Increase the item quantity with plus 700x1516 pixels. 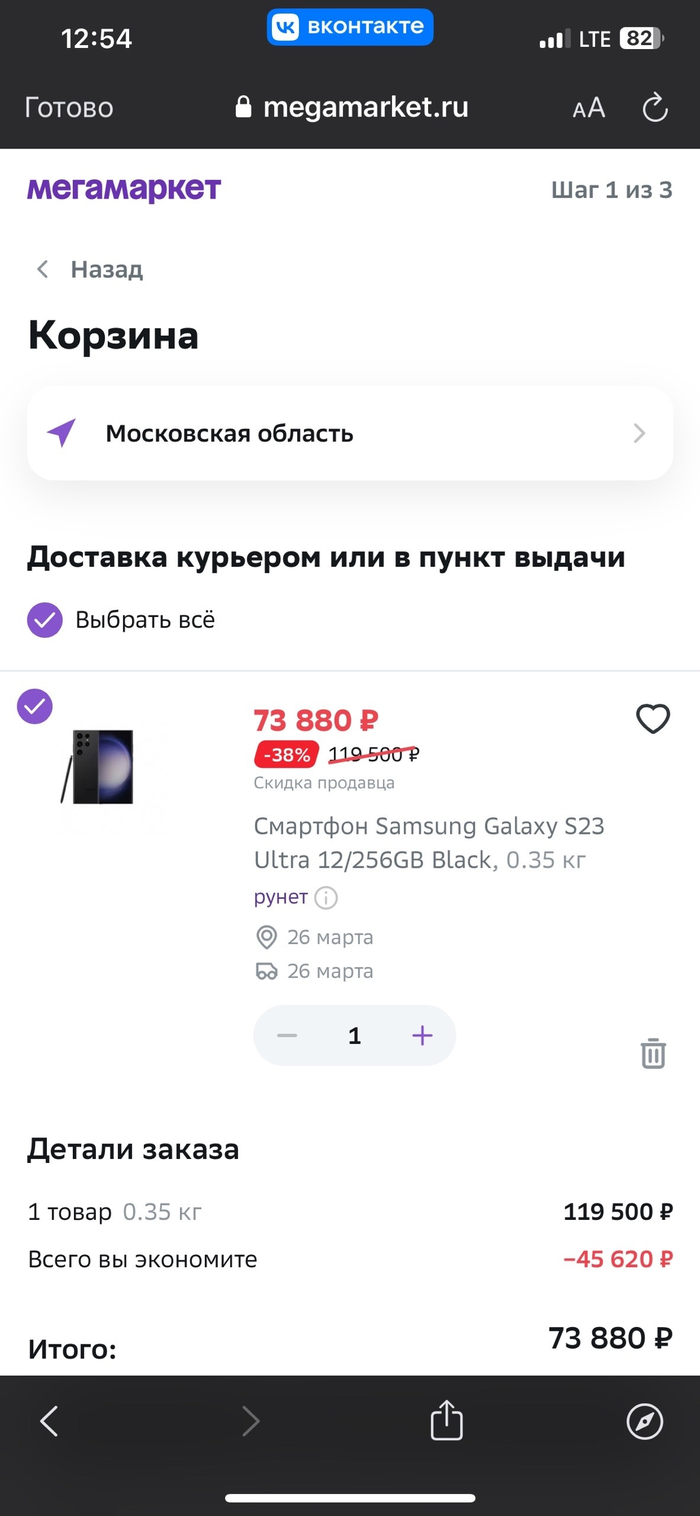(x=422, y=1035)
